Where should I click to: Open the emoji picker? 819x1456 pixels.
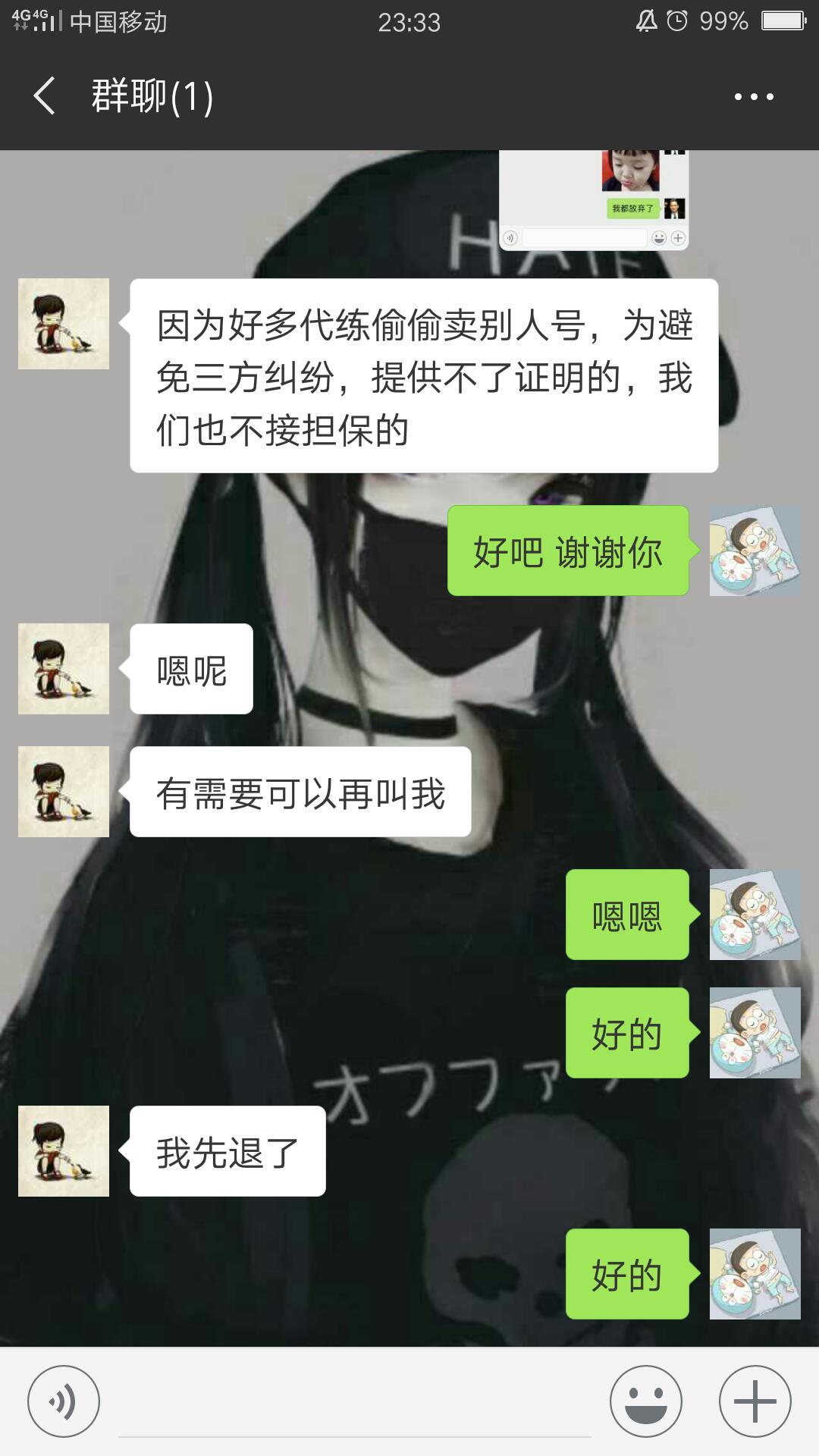point(646,1401)
